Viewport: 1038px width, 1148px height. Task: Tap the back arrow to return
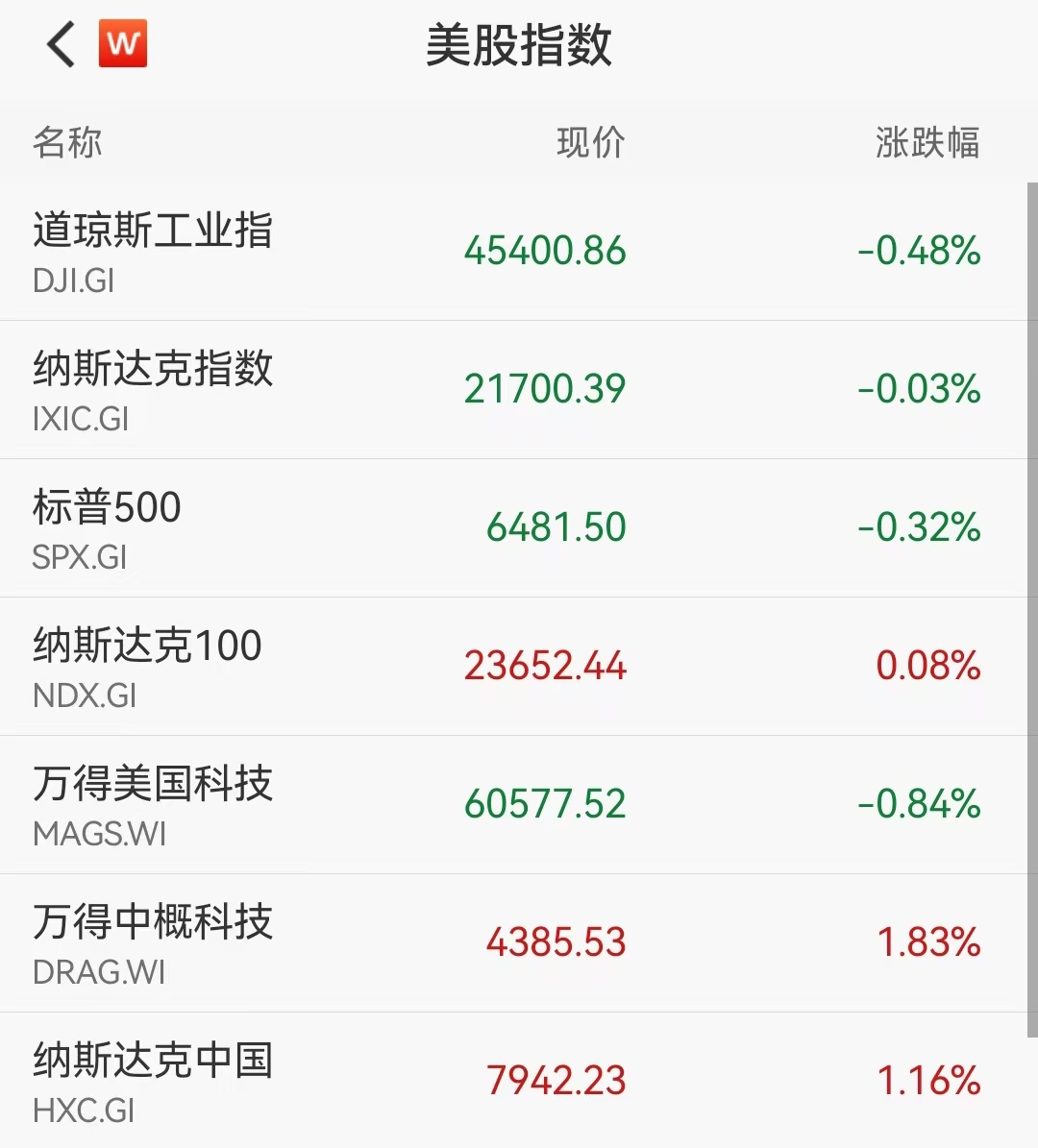[x=60, y=43]
